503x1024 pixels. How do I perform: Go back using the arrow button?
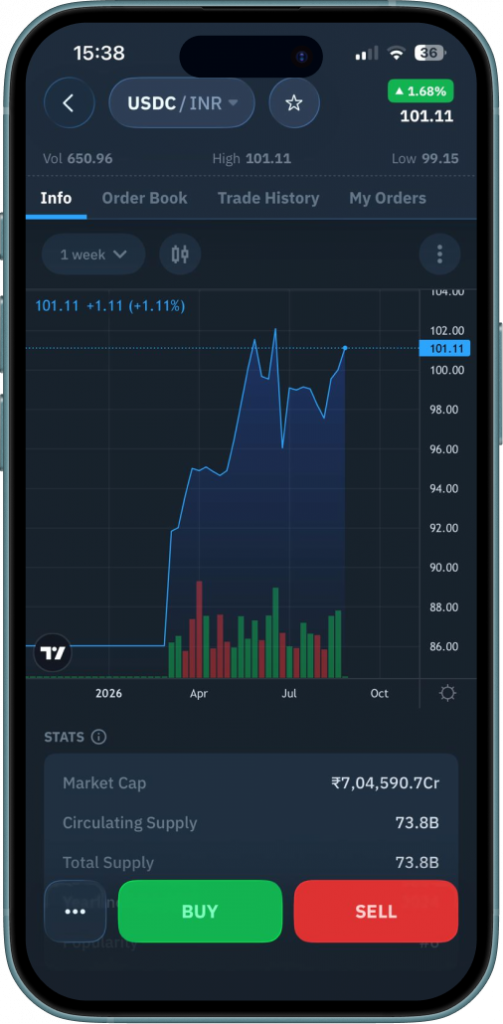click(69, 103)
